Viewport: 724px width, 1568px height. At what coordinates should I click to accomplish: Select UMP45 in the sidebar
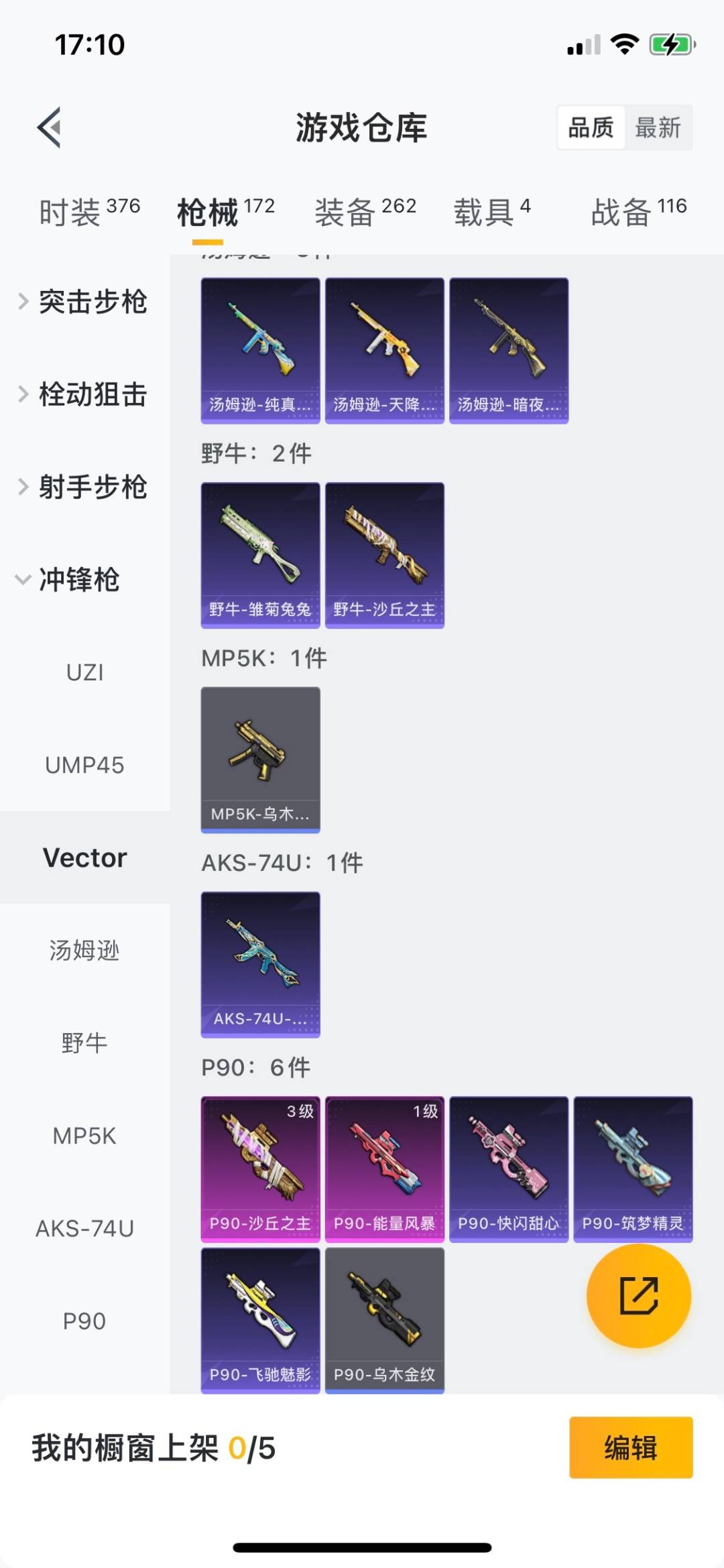pos(84,765)
